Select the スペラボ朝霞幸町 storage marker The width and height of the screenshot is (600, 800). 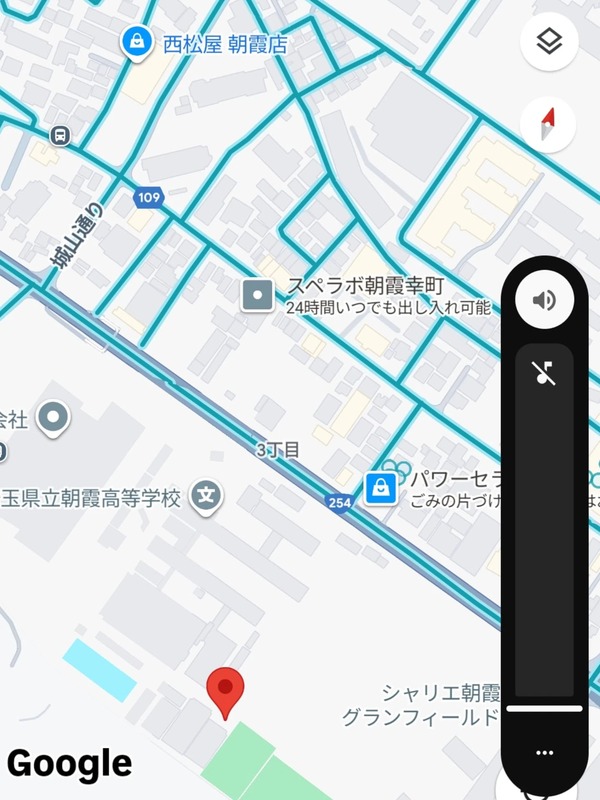click(258, 294)
